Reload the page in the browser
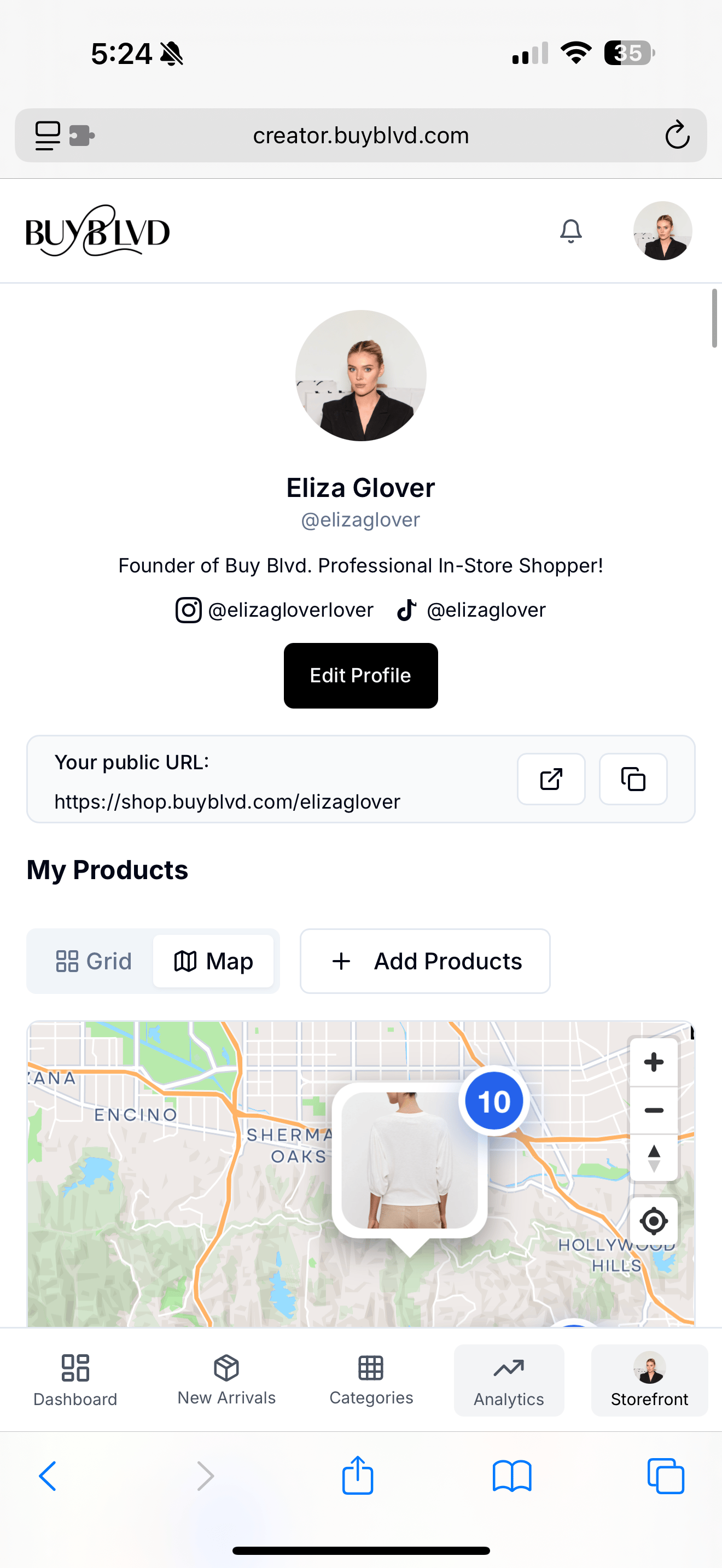Image resolution: width=722 pixels, height=1568 pixels. [x=677, y=135]
